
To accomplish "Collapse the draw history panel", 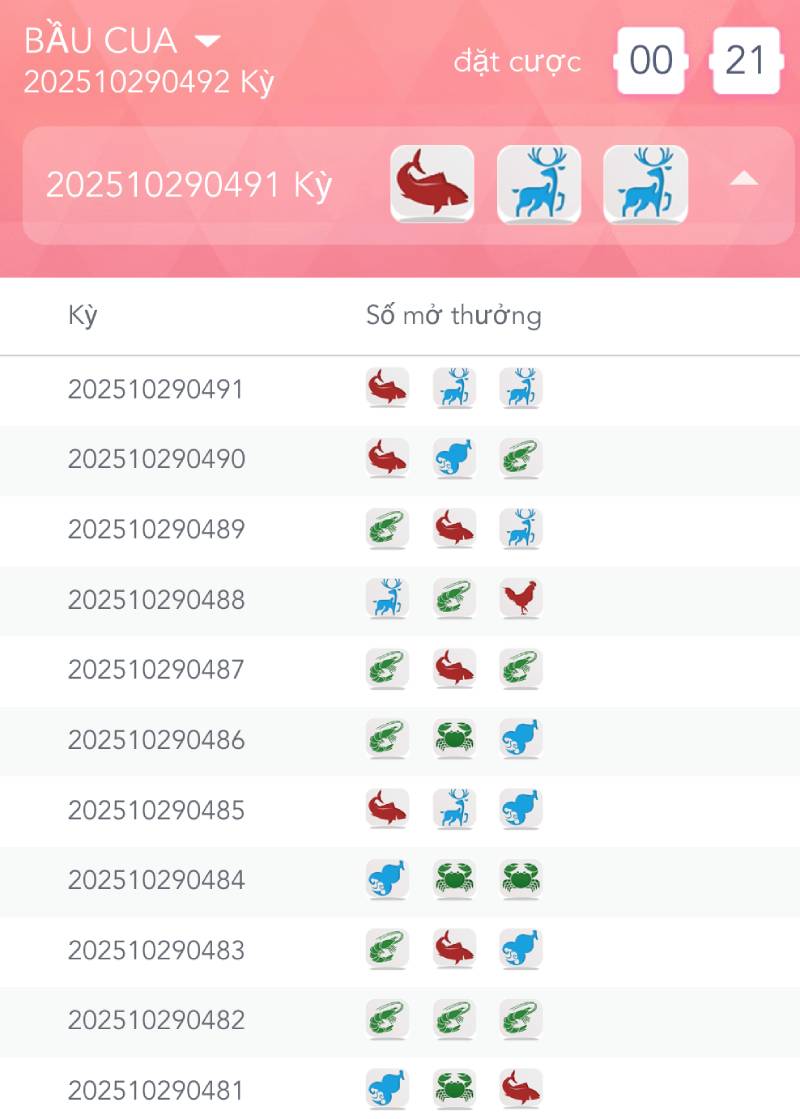I will tap(742, 180).
